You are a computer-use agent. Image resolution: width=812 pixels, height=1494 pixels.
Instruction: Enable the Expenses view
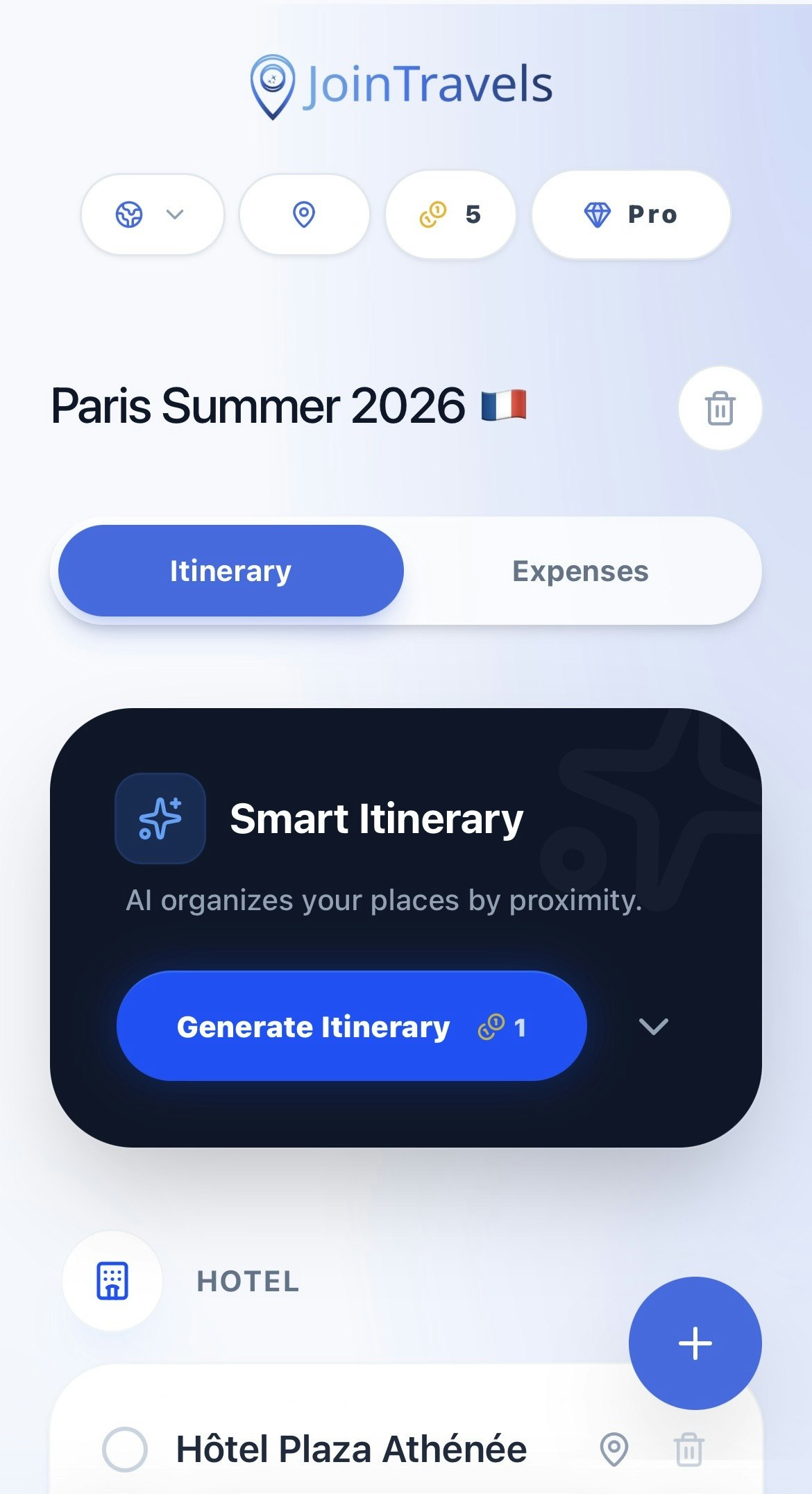(581, 570)
